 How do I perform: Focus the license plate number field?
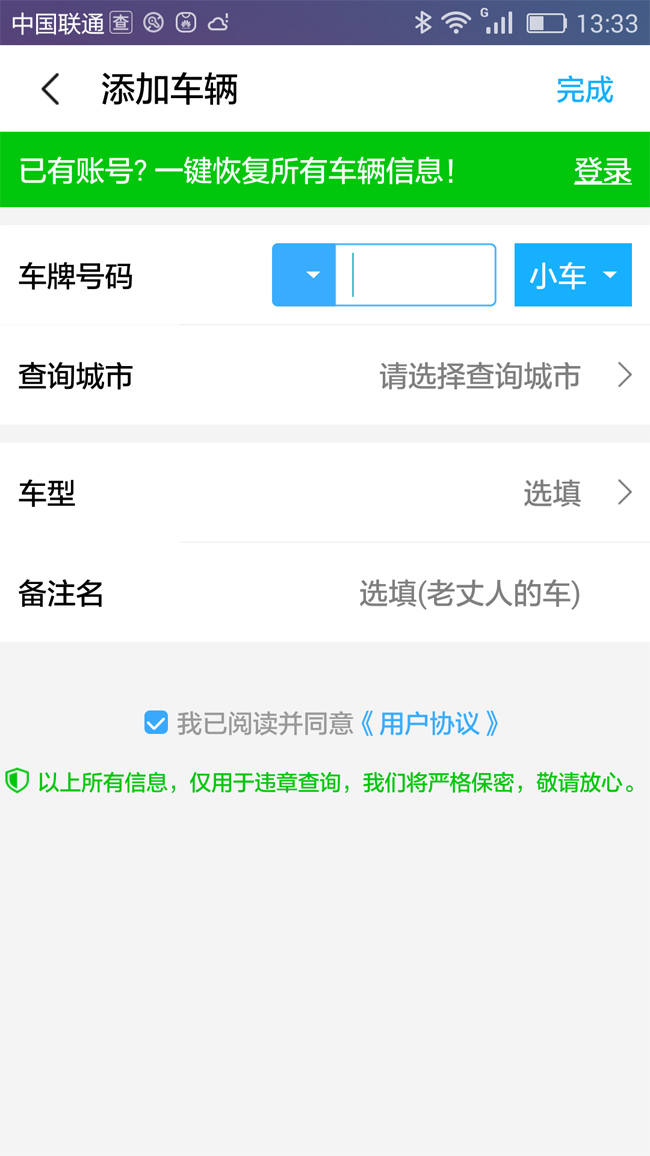click(415, 275)
